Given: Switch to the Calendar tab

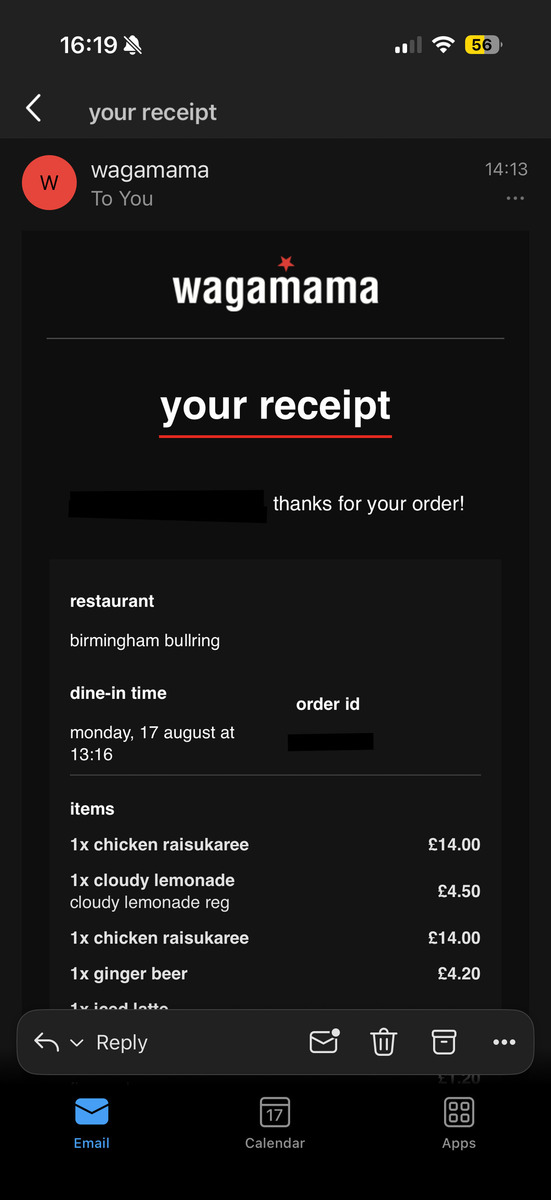Looking at the screenshot, I should (275, 1123).
